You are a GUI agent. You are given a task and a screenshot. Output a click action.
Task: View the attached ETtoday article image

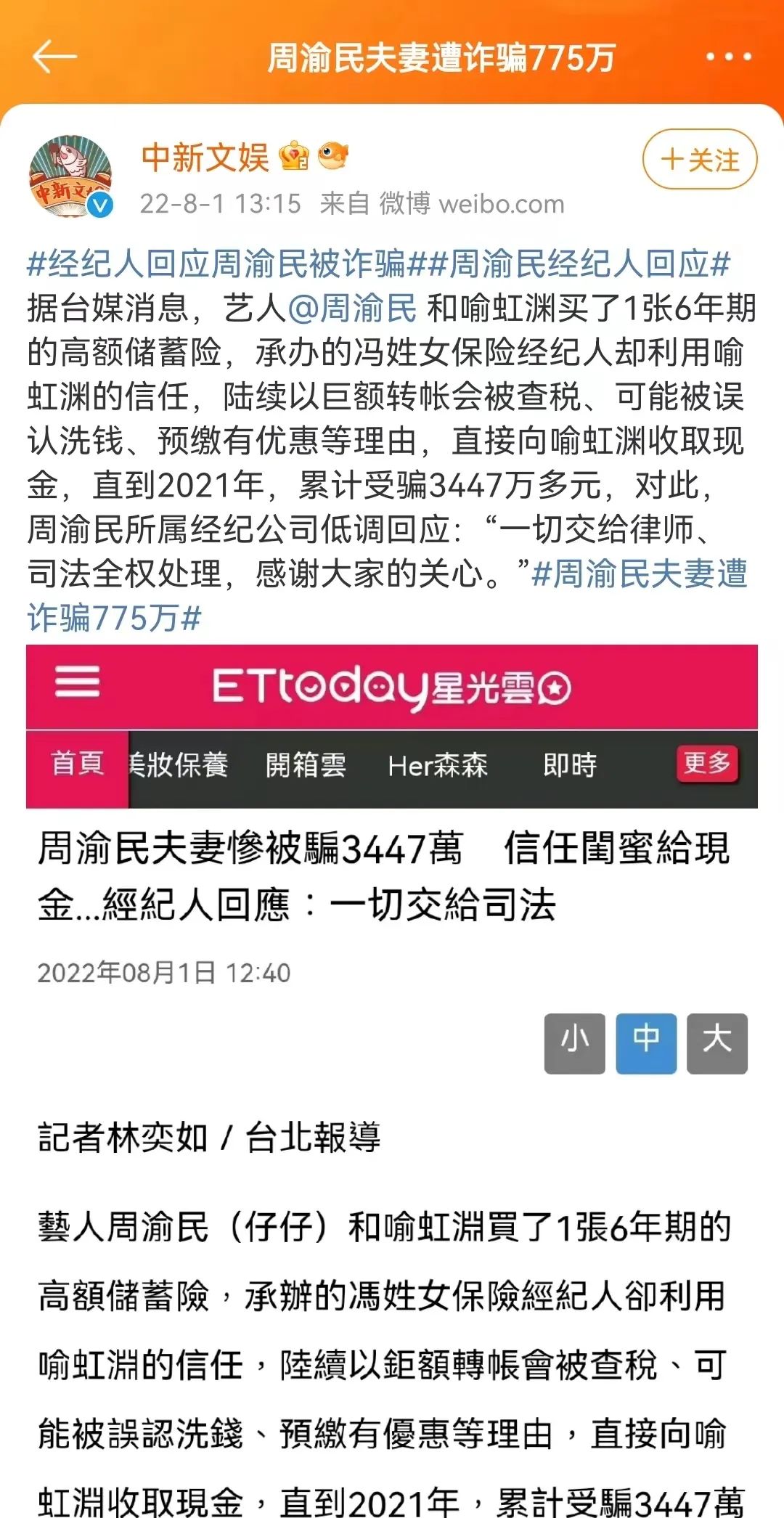[x=392, y=1074]
